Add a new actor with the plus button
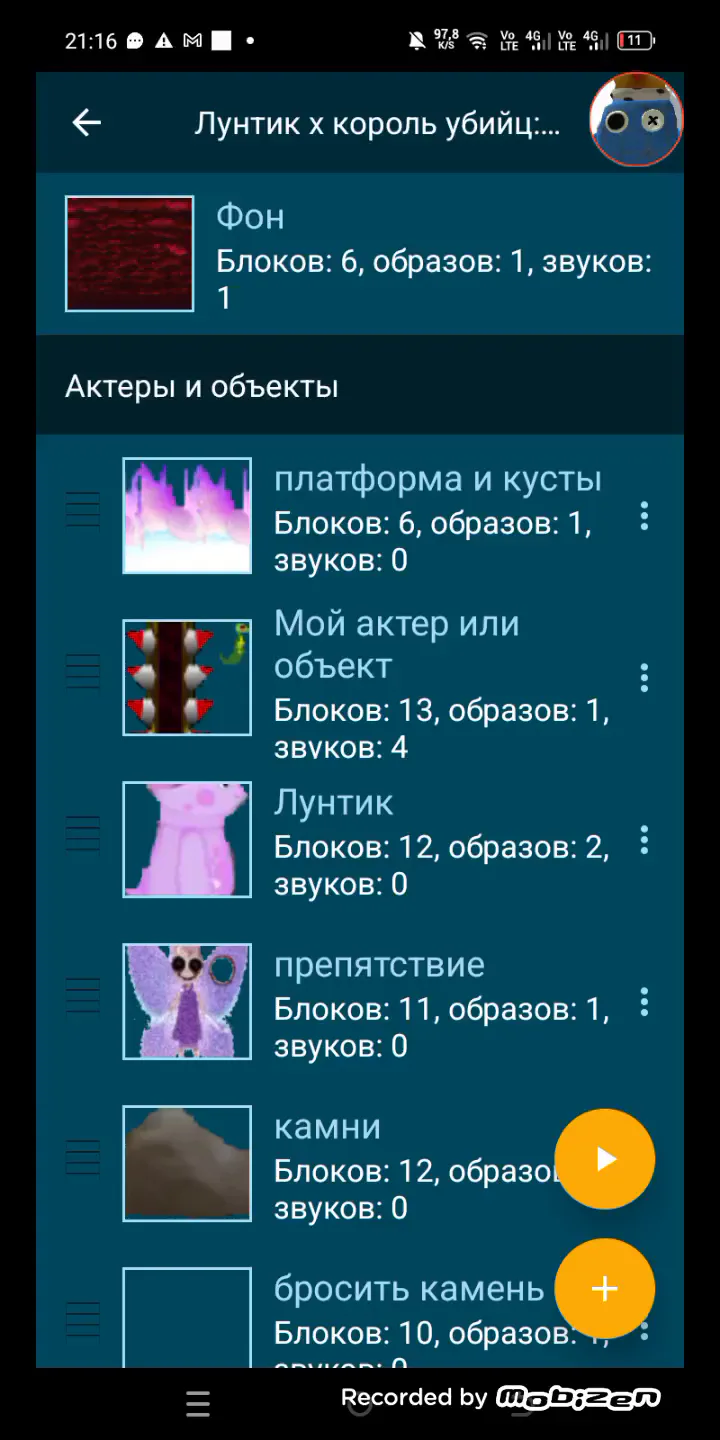 pyautogui.click(x=604, y=1289)
